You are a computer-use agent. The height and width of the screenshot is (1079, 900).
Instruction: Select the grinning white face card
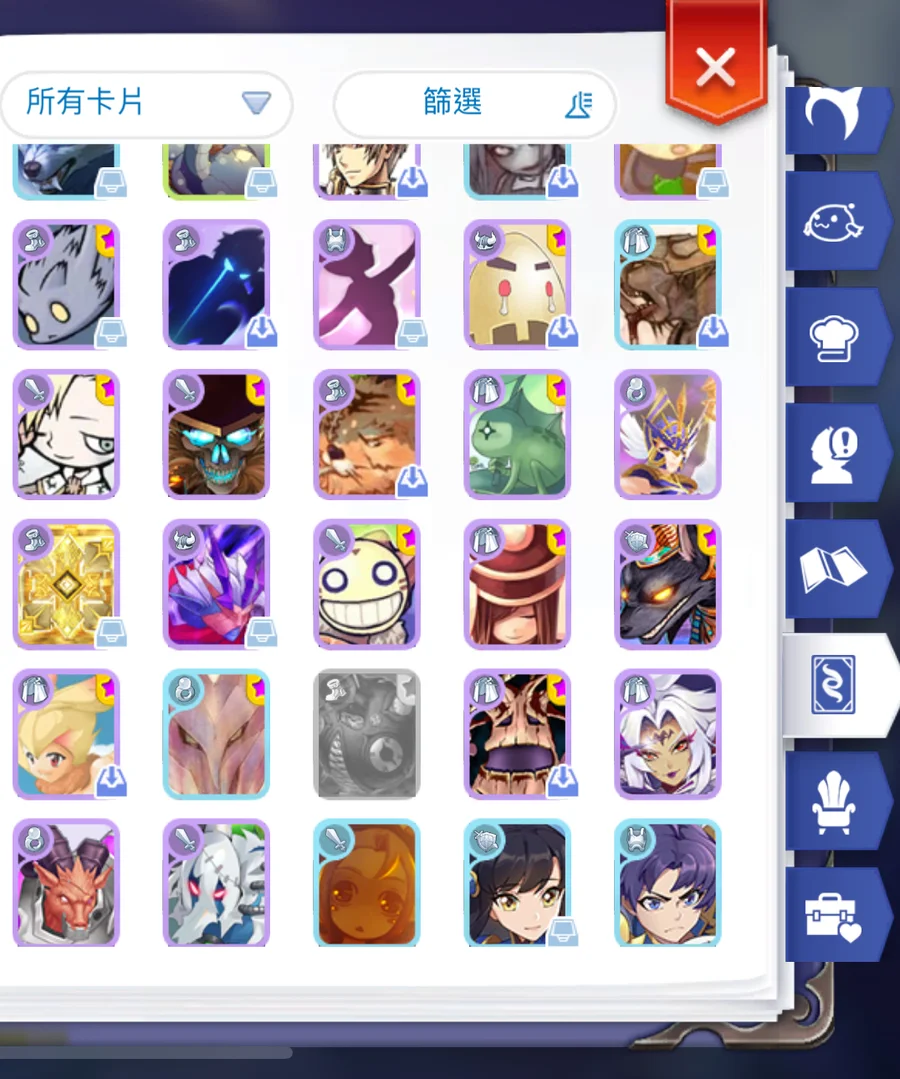366,585
